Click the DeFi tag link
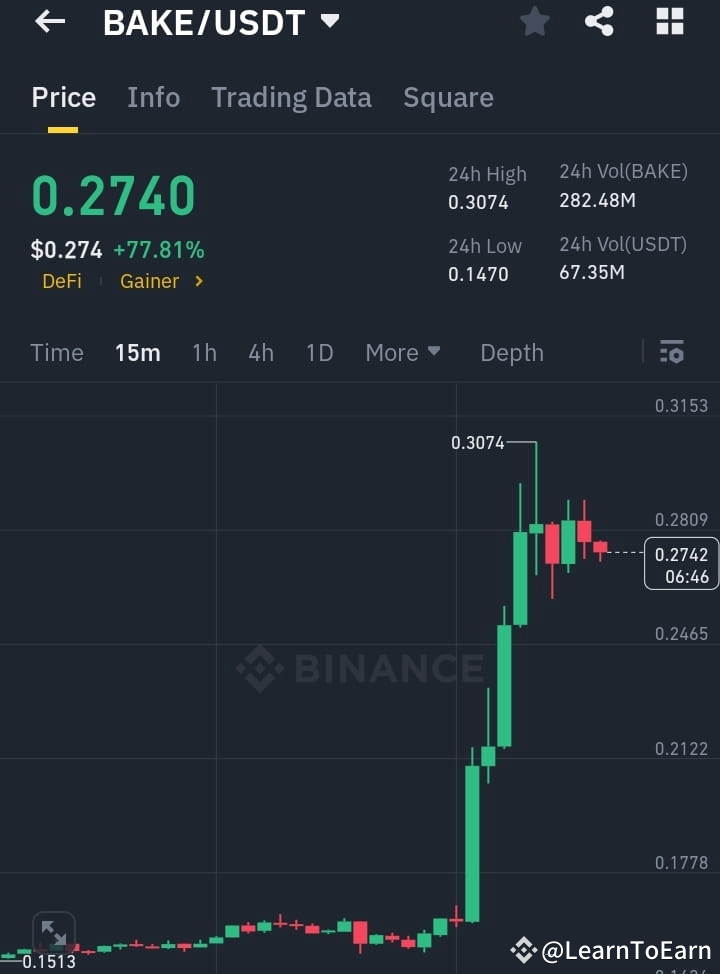 [62, 281]
